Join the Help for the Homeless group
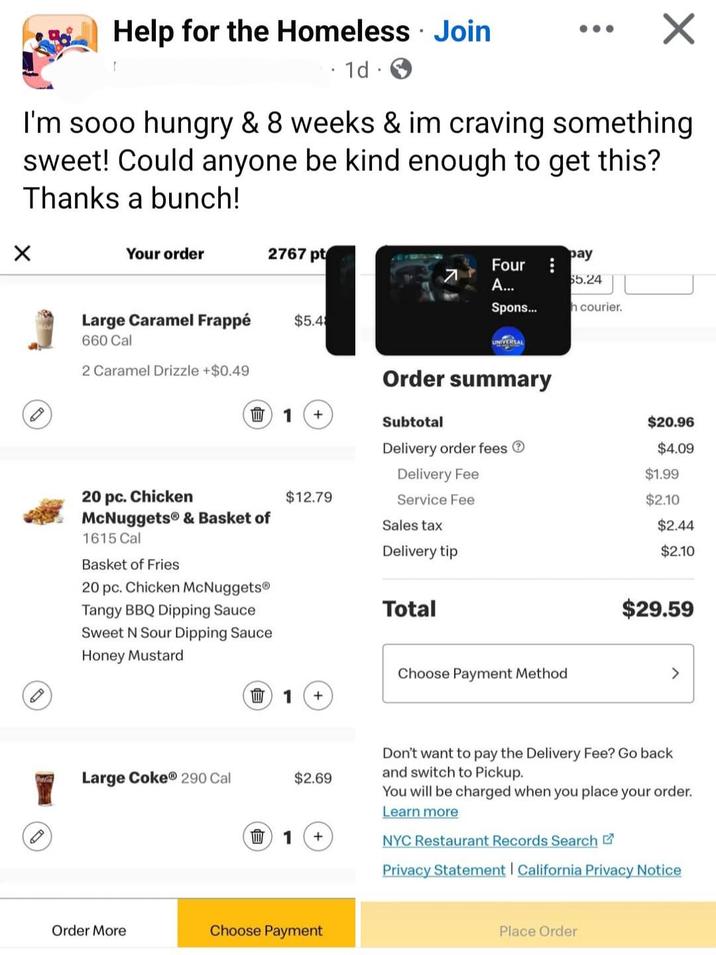The image size is (716, 955). click(461, 31)
